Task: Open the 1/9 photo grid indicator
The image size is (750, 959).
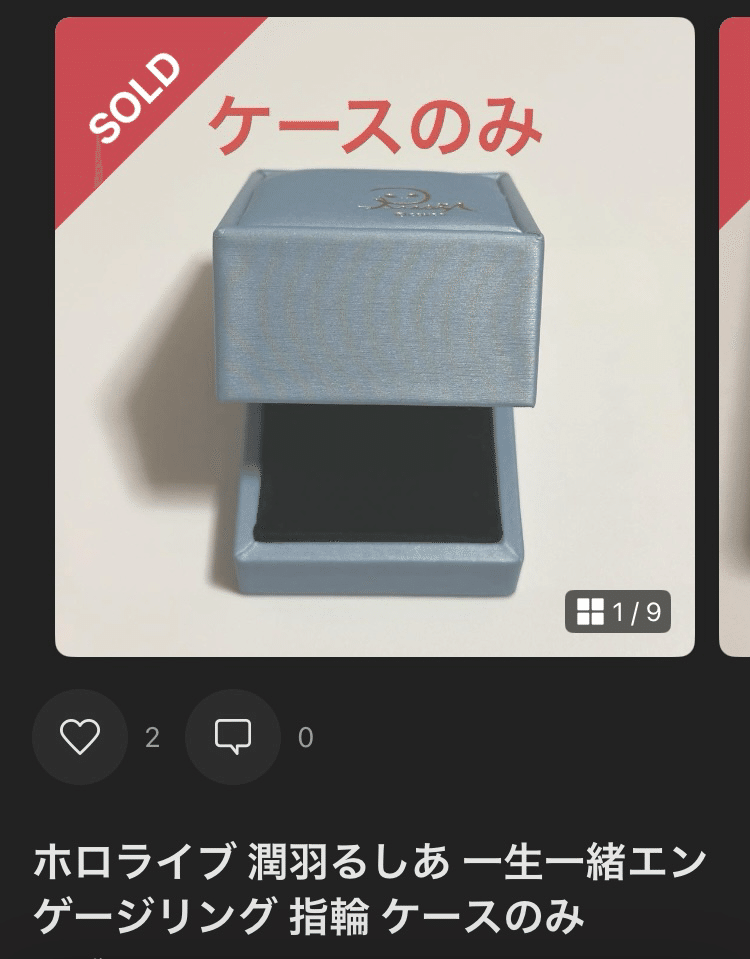Action: (x=618, y=612)
